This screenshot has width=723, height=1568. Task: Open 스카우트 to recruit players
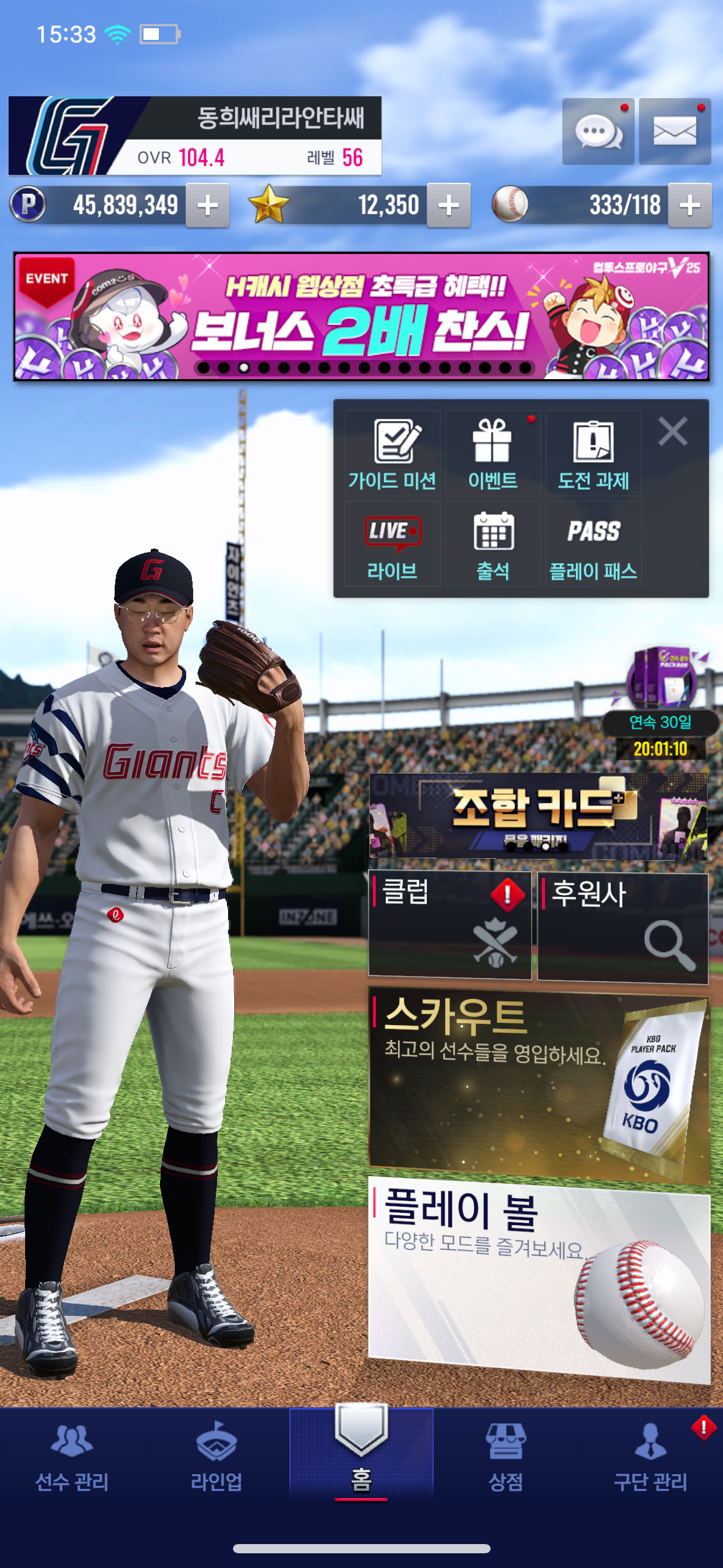[539, 1084]
